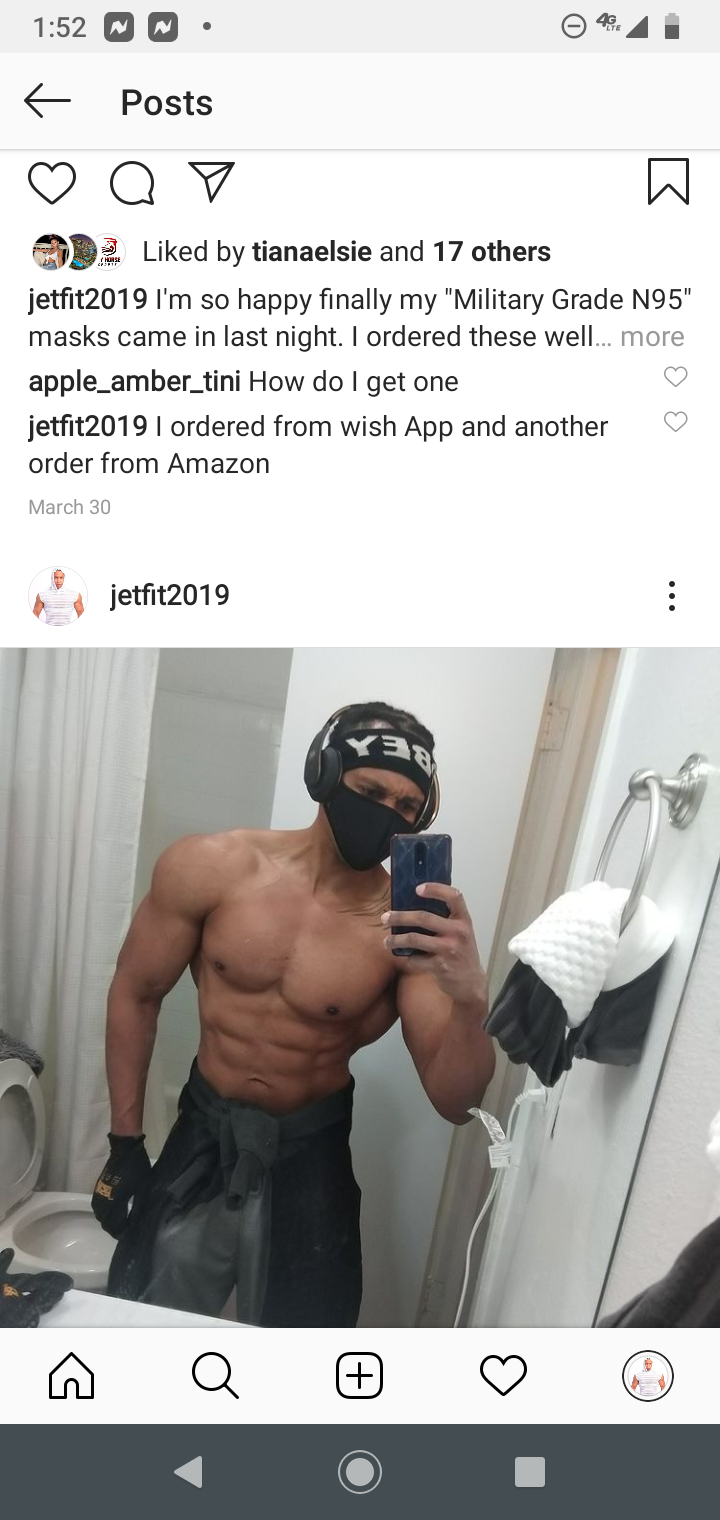Switch to the Home feed tab

click(x=72, y=1375)
